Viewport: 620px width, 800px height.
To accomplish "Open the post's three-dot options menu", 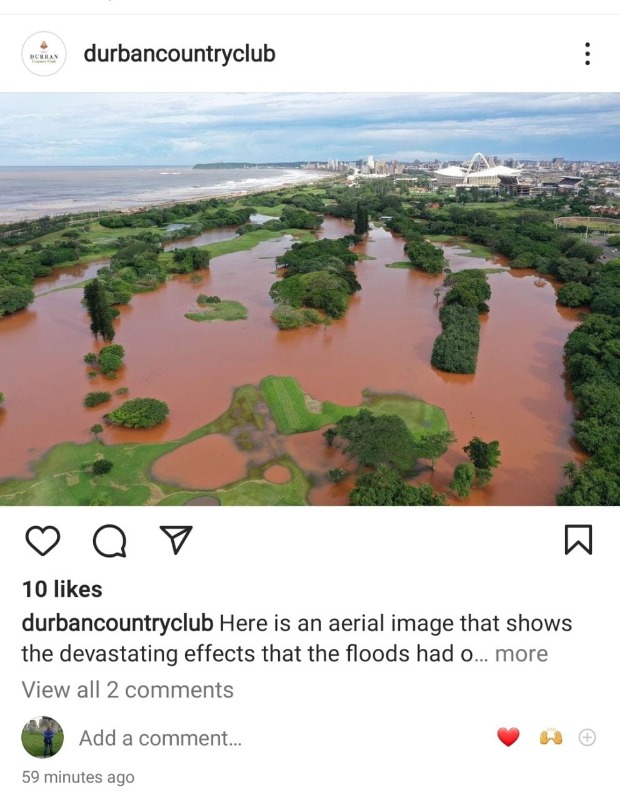I will (x=587, y=54).
